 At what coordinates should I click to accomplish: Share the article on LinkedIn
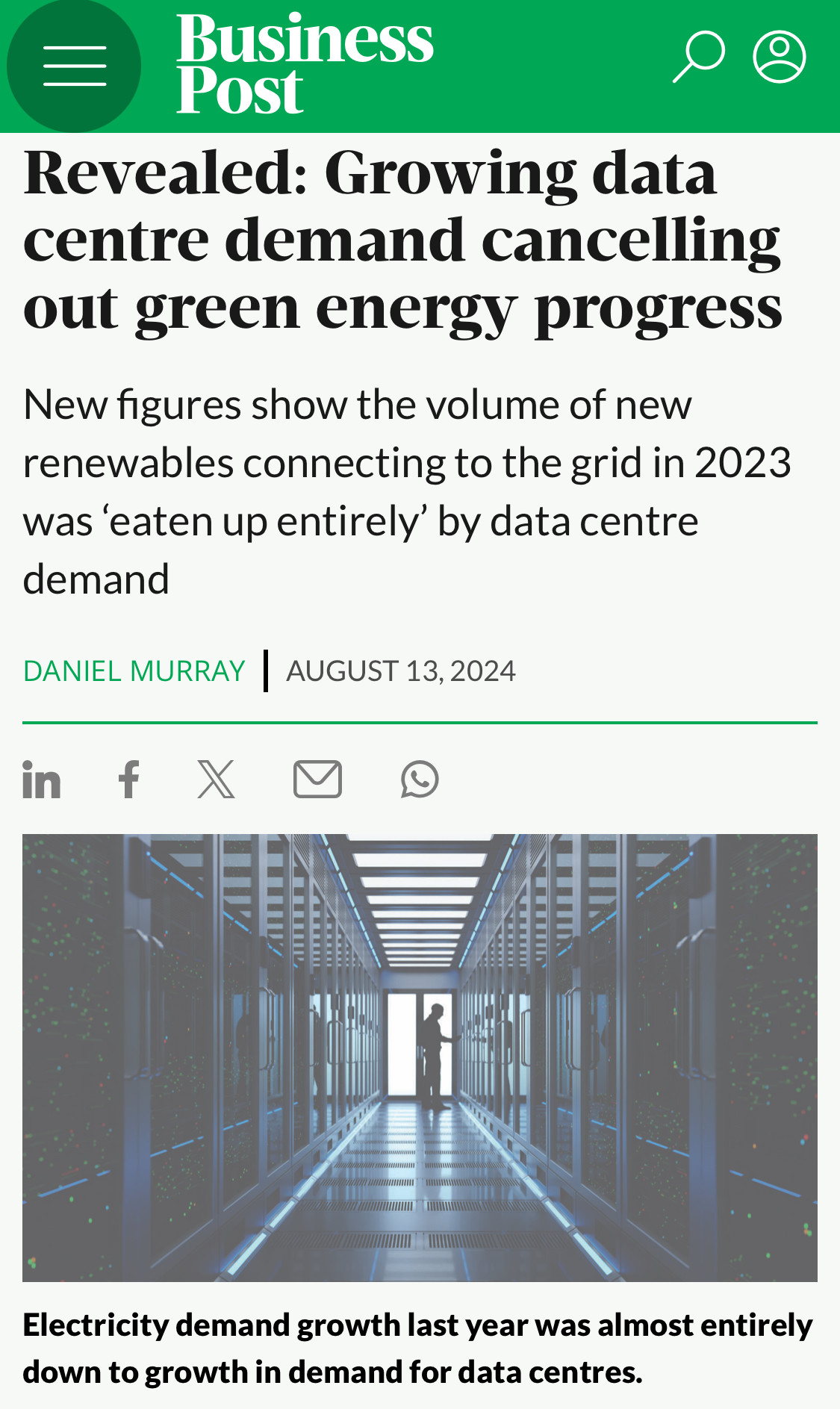42,780
